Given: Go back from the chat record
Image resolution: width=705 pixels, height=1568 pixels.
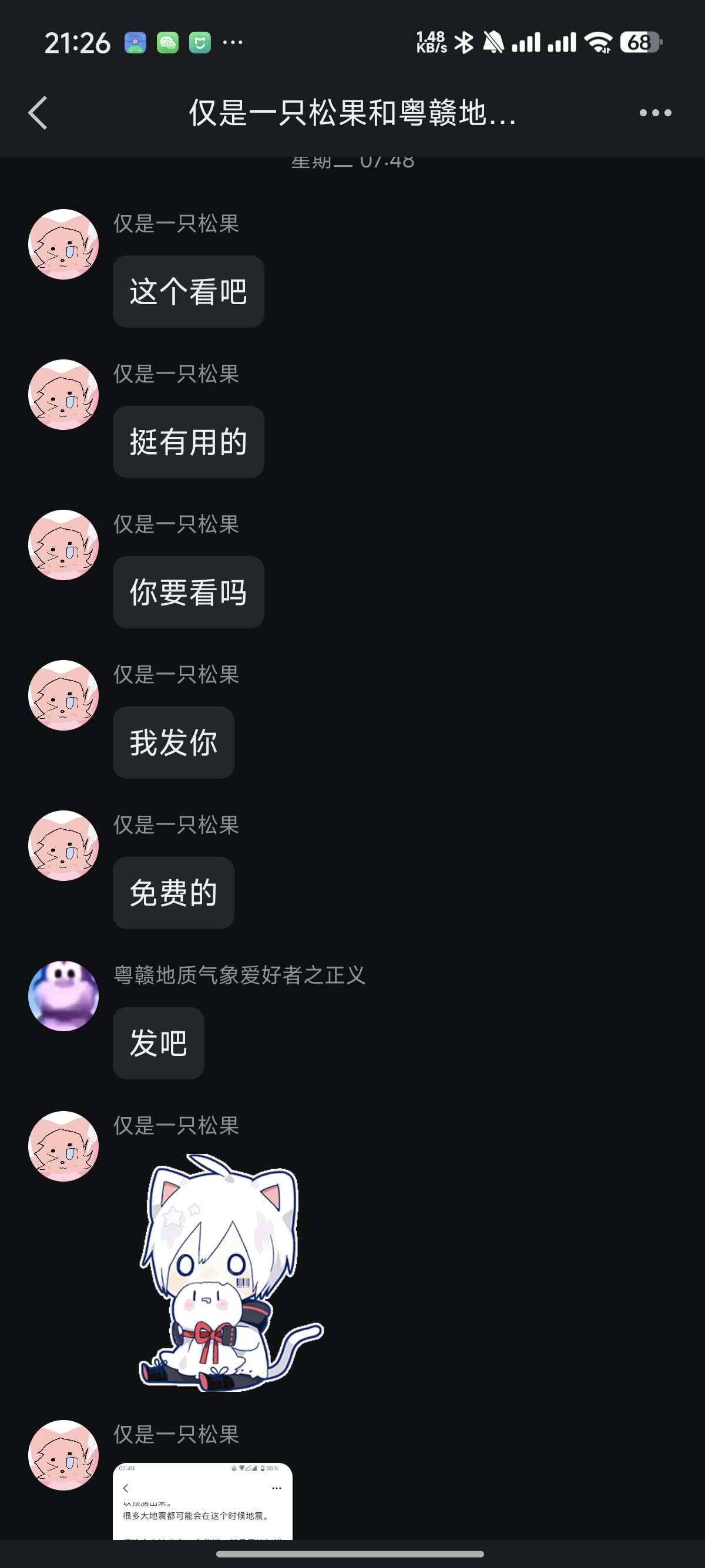Looking at the screenshot, I should coord(38,113).
